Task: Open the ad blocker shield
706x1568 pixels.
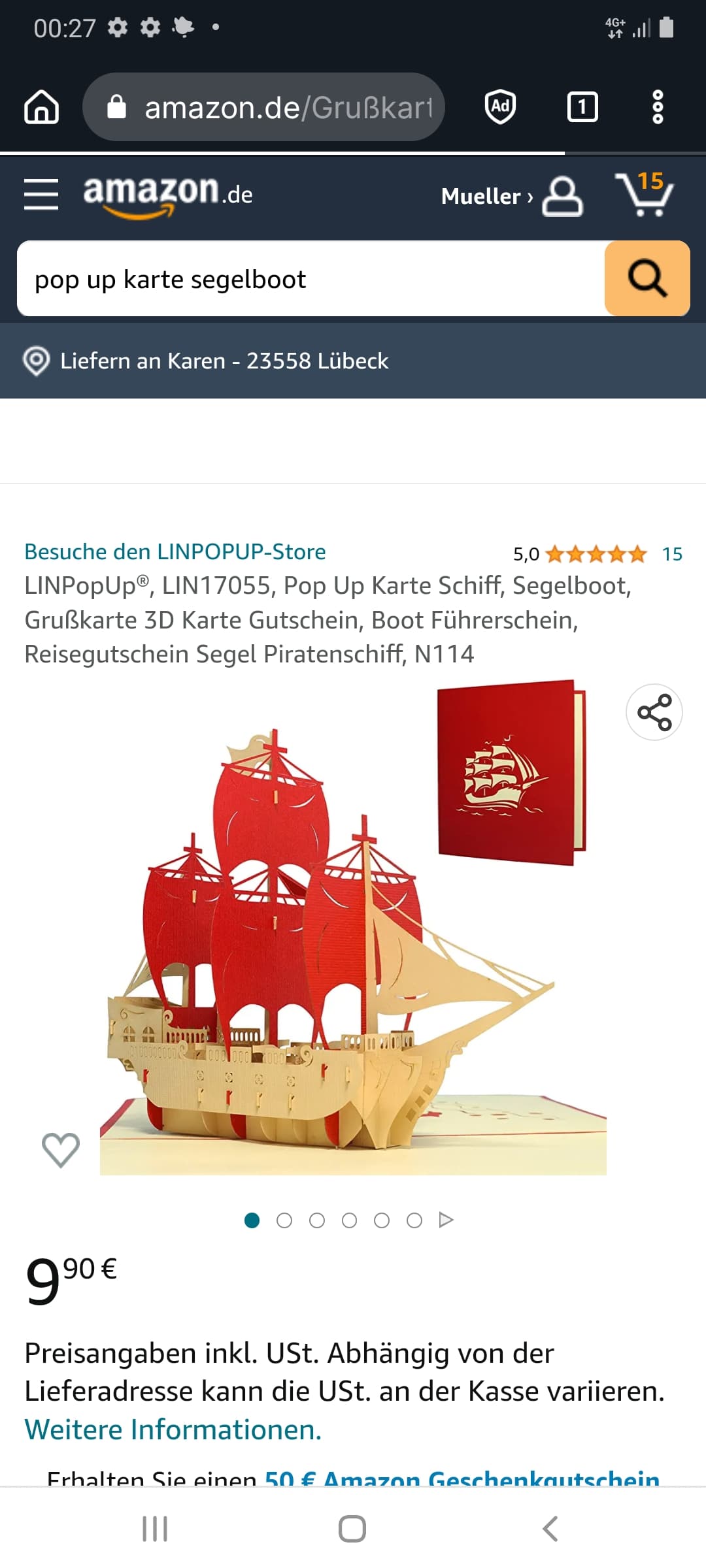Action: pos(500,106)
